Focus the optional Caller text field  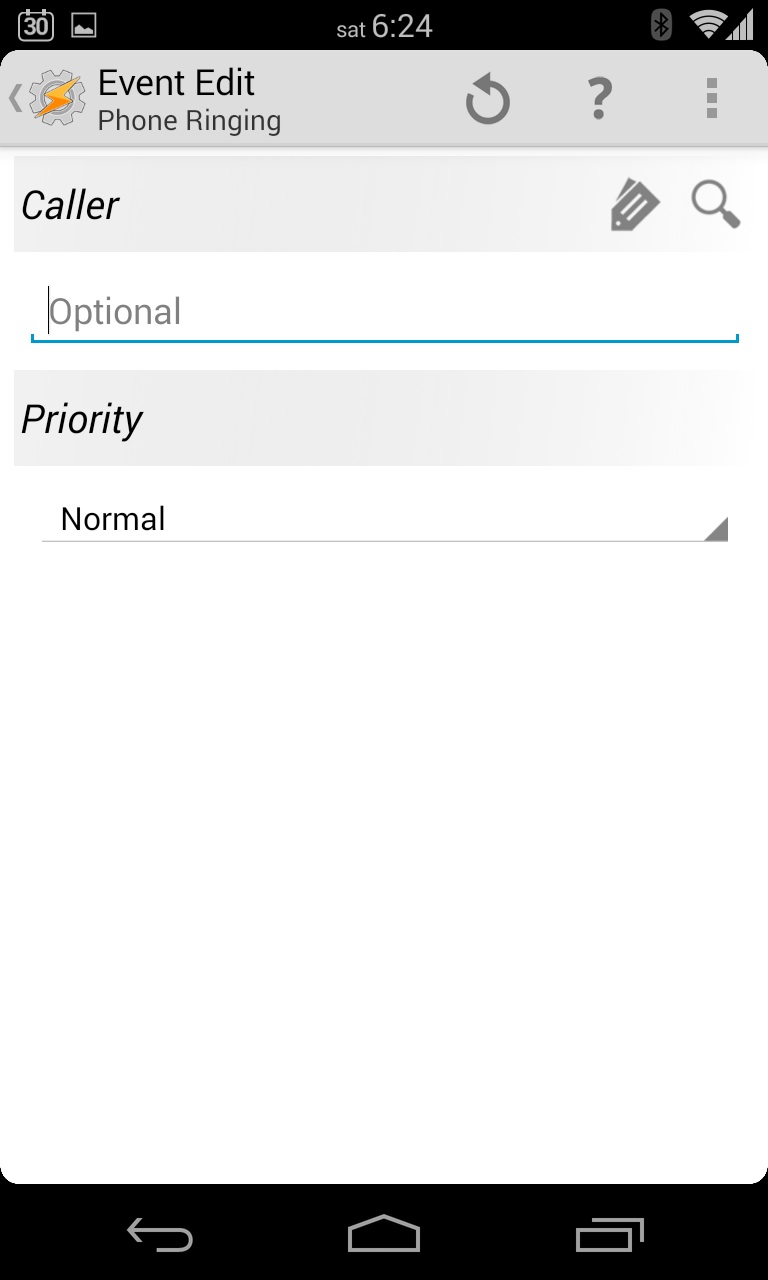coord(385,312)
